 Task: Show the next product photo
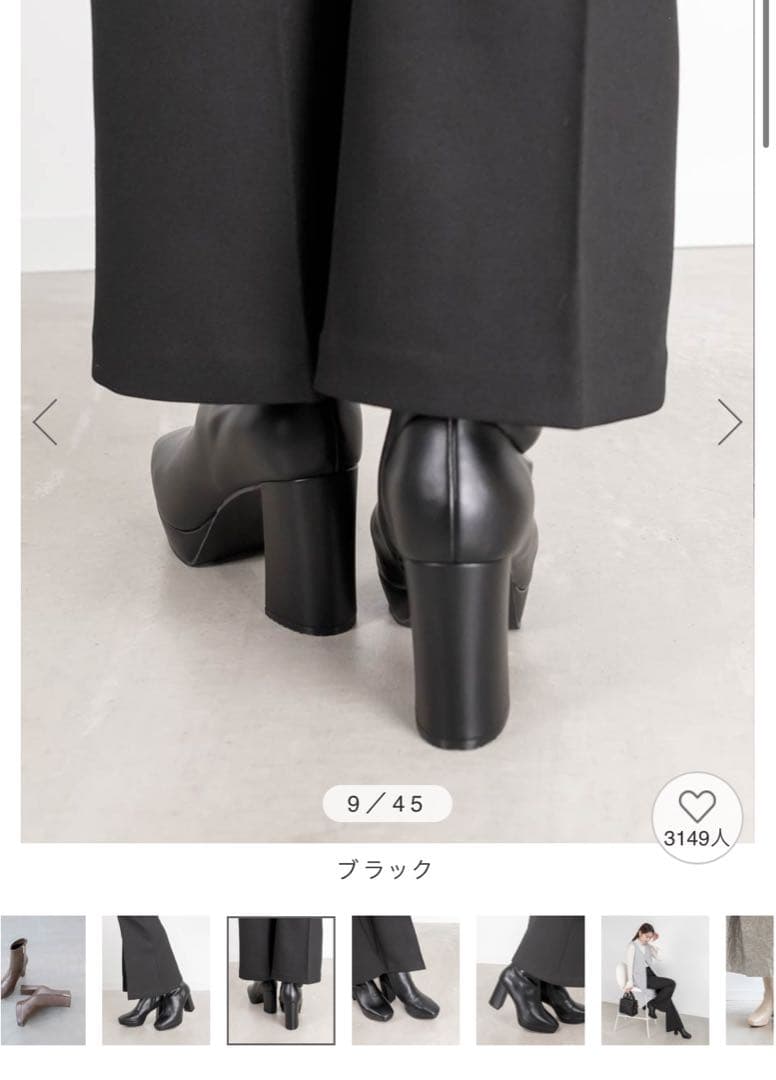[x=730, y=422]
